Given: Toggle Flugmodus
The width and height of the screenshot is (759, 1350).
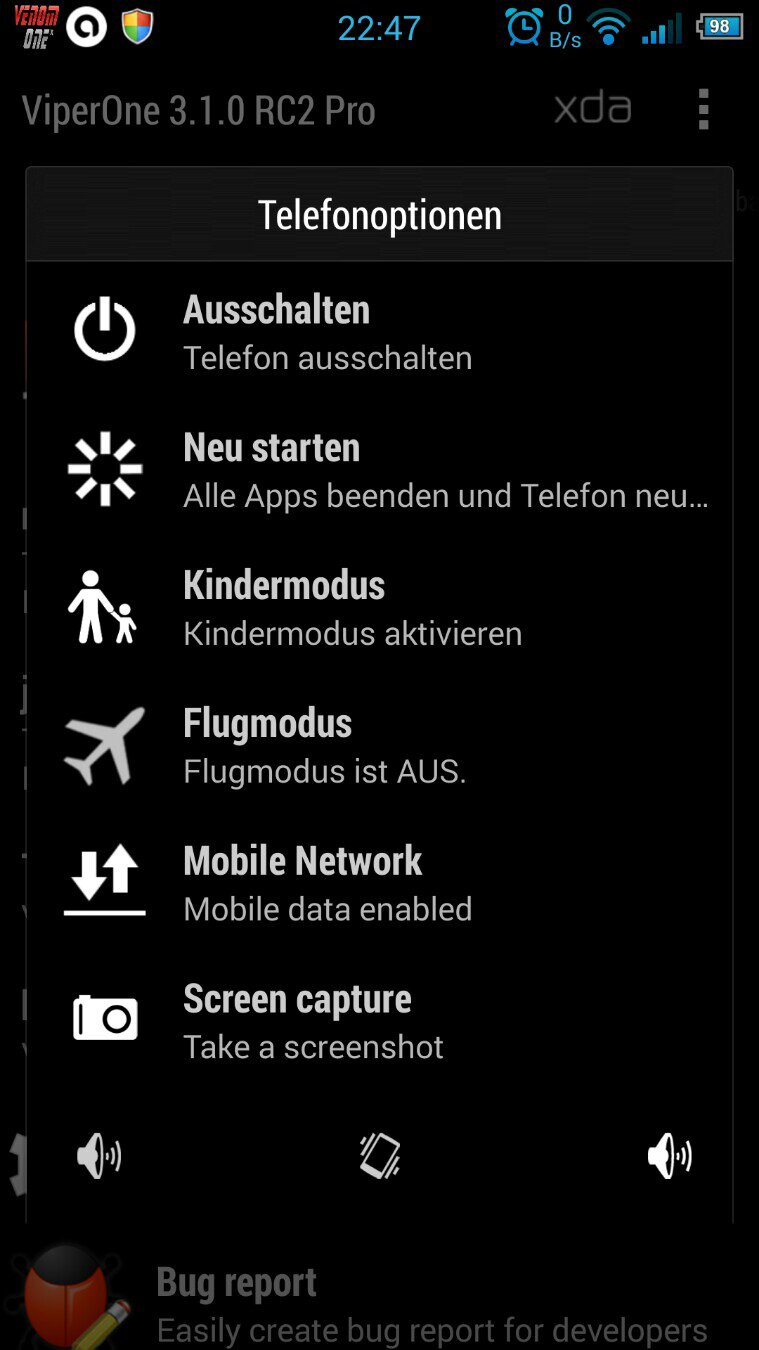Looking at the screenshot, I should 379,745.
